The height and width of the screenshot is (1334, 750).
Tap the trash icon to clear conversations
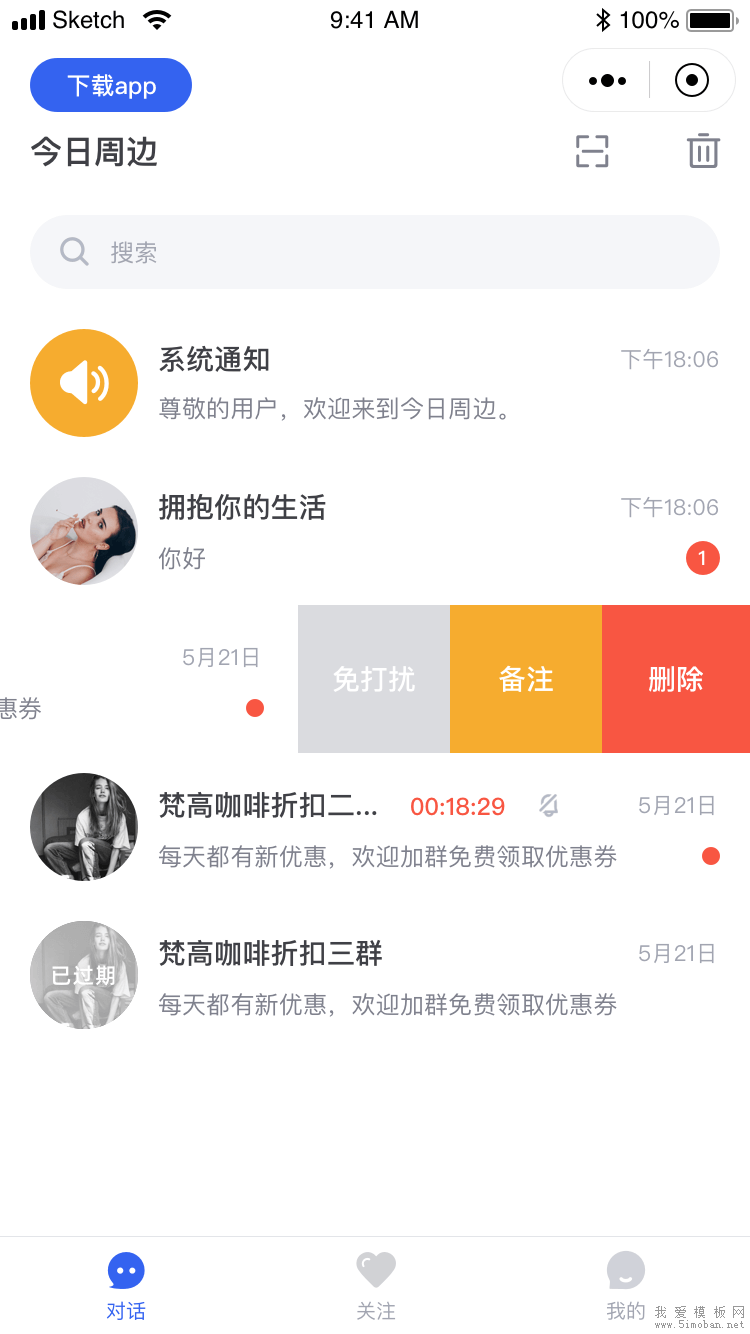pyautogui.click(x=703, y=151)
